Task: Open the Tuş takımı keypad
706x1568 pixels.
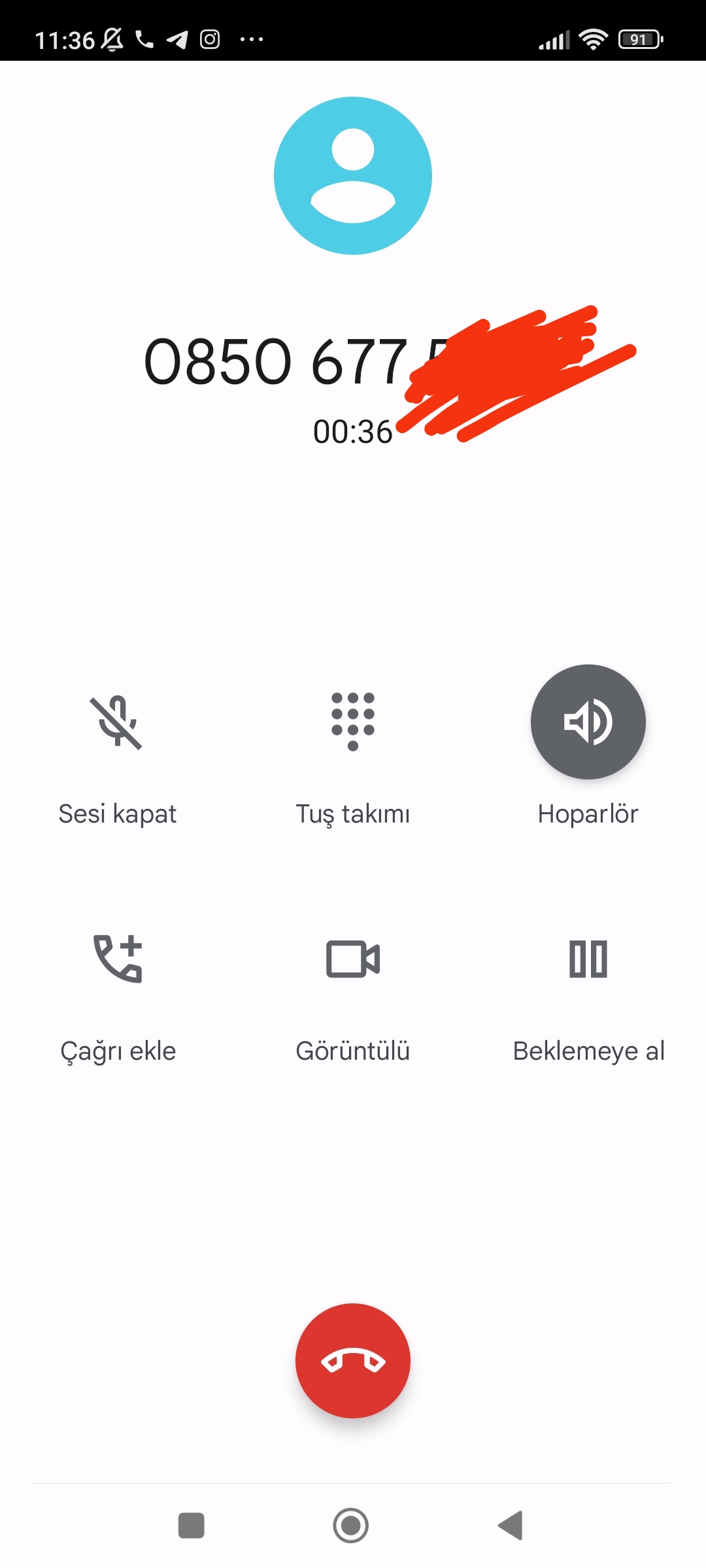Action: [x=353, y=721]
